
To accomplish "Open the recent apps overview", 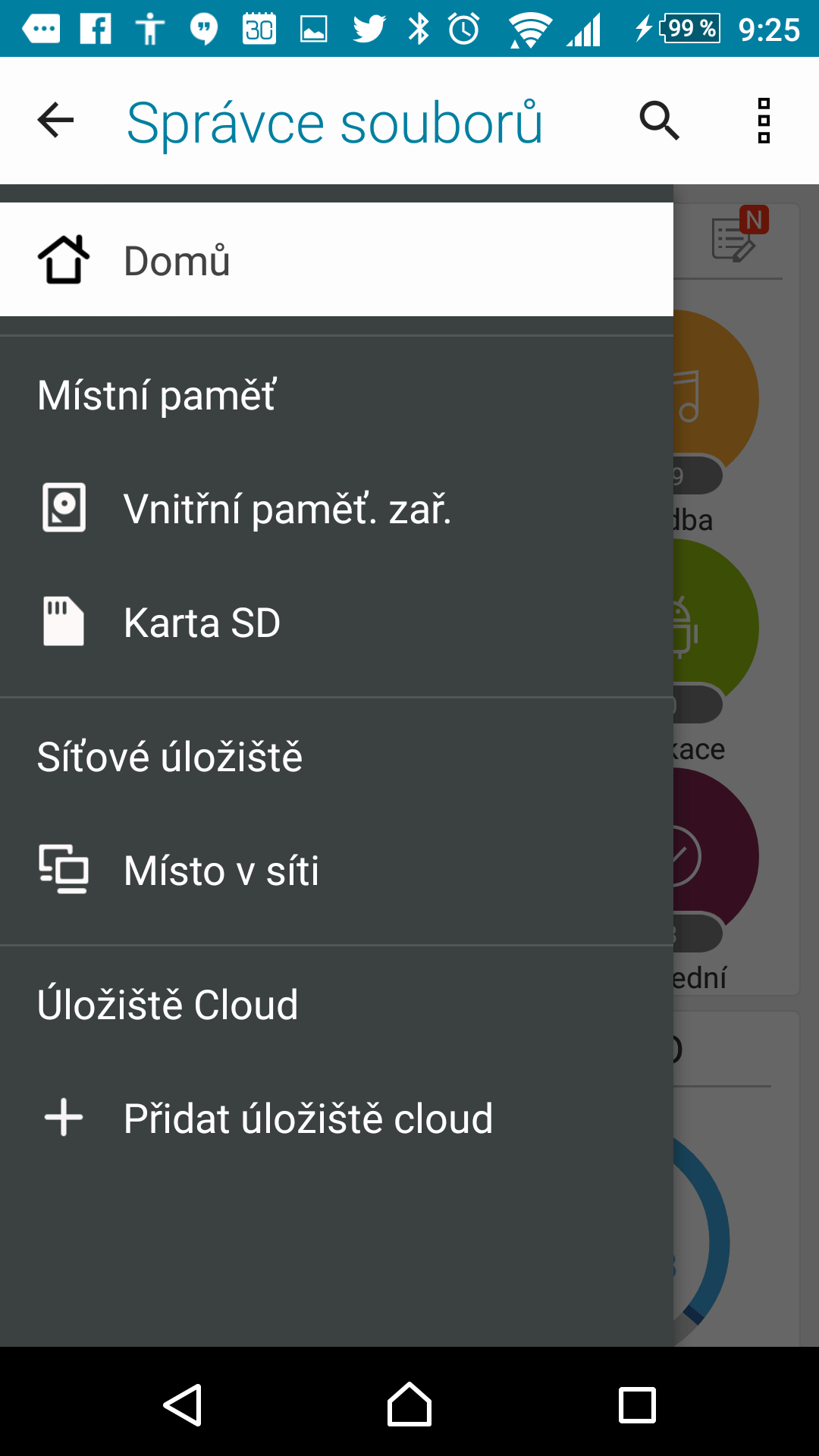I will [x=637, y=1405].
